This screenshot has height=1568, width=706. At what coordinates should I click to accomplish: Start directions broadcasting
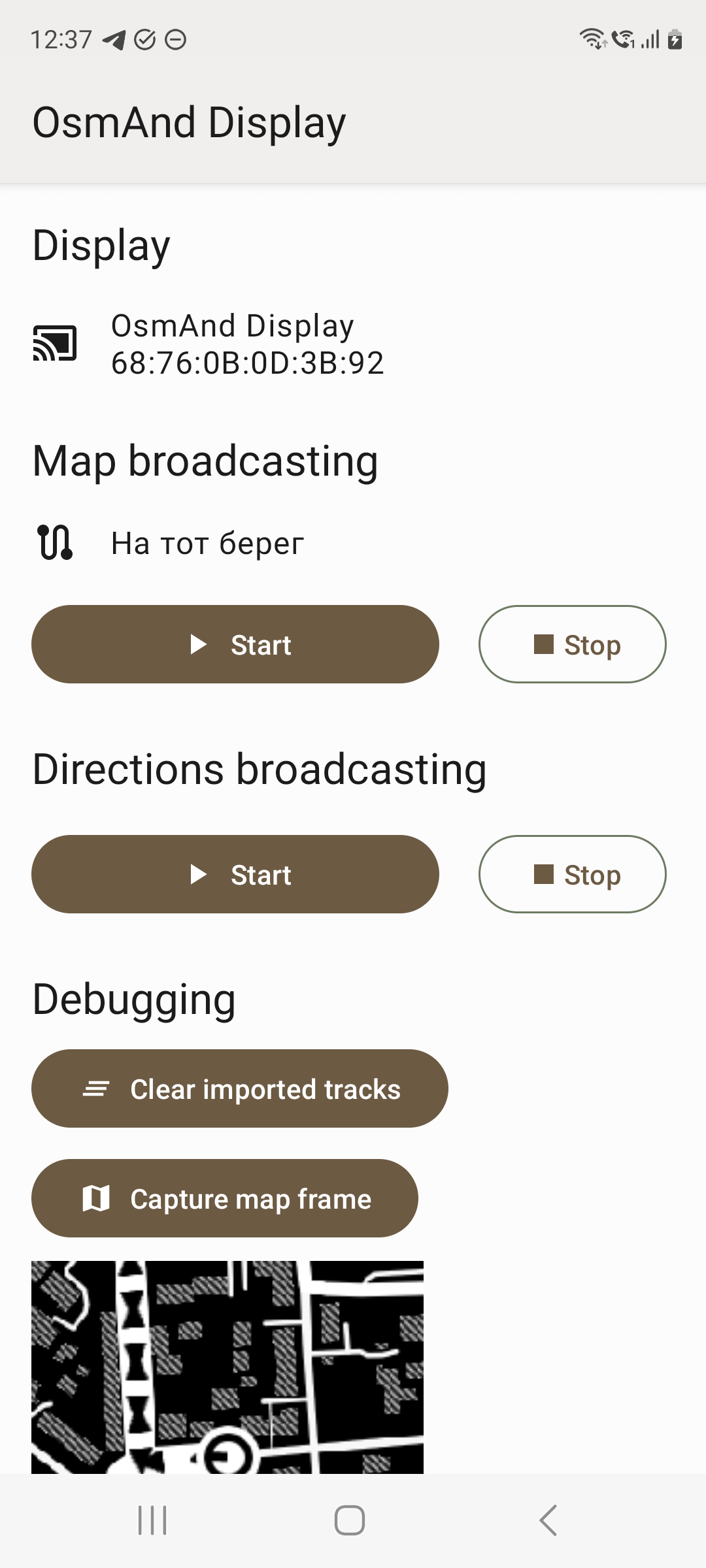click(235, 874)
